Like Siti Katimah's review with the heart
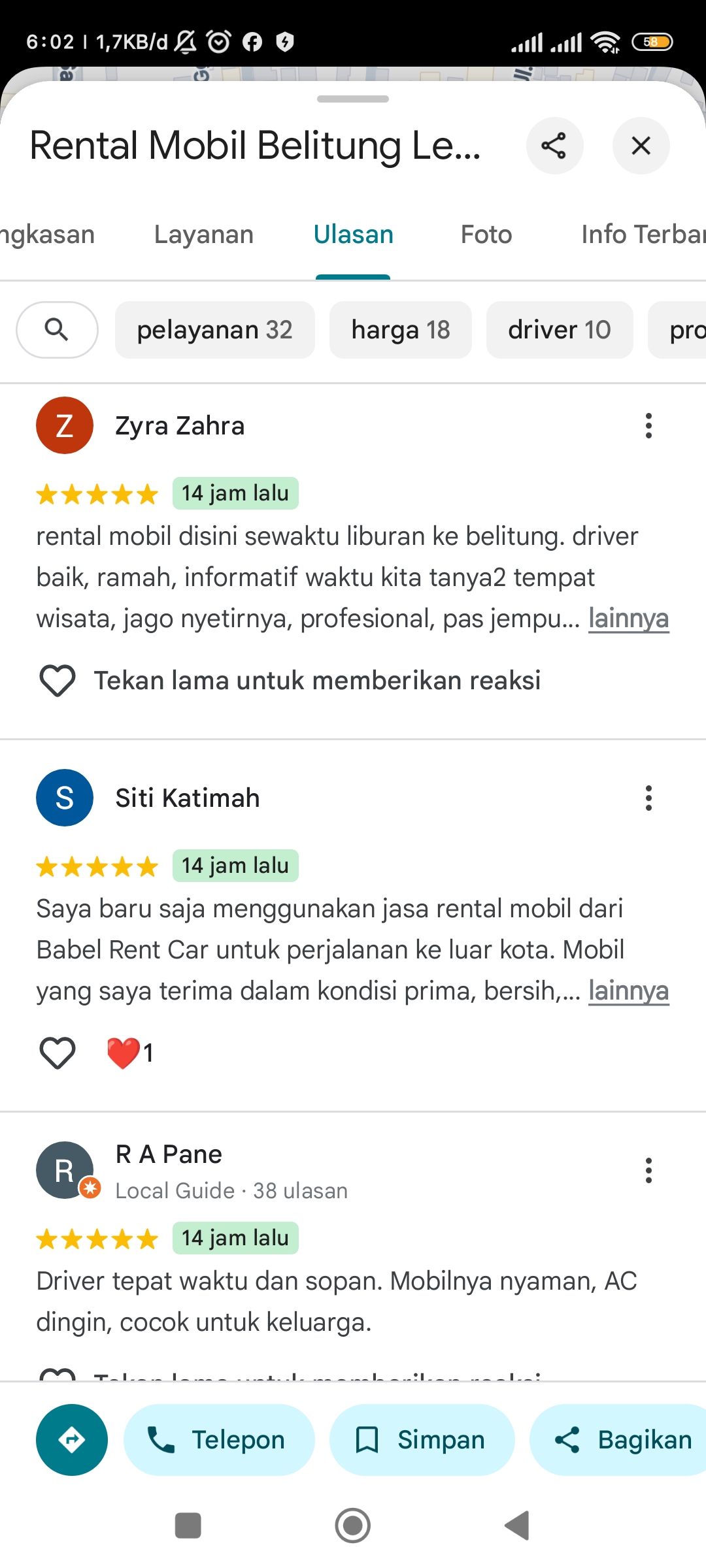 click(58, 1053)
